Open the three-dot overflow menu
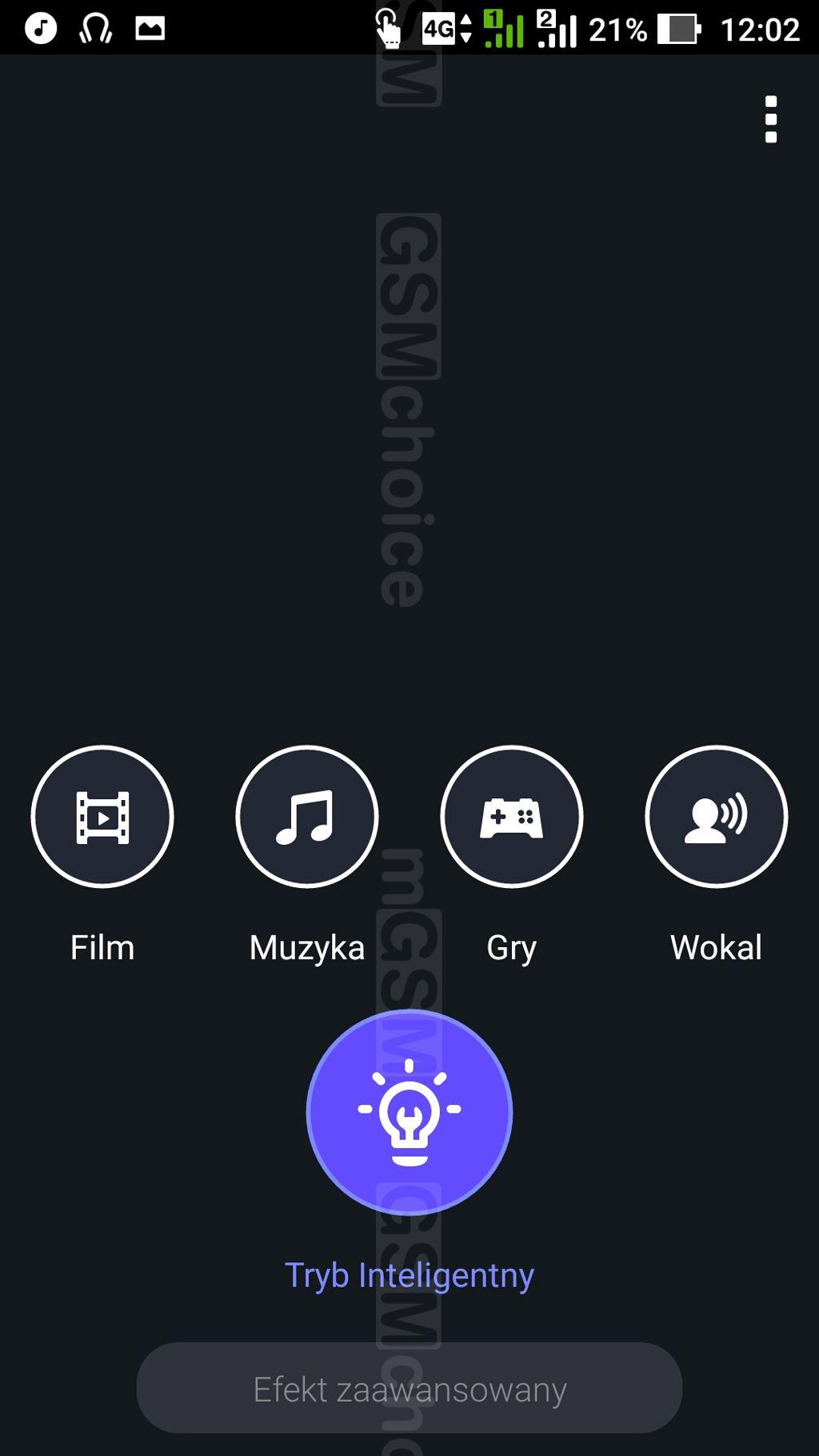819x1456 pixels. click(771, 120)
